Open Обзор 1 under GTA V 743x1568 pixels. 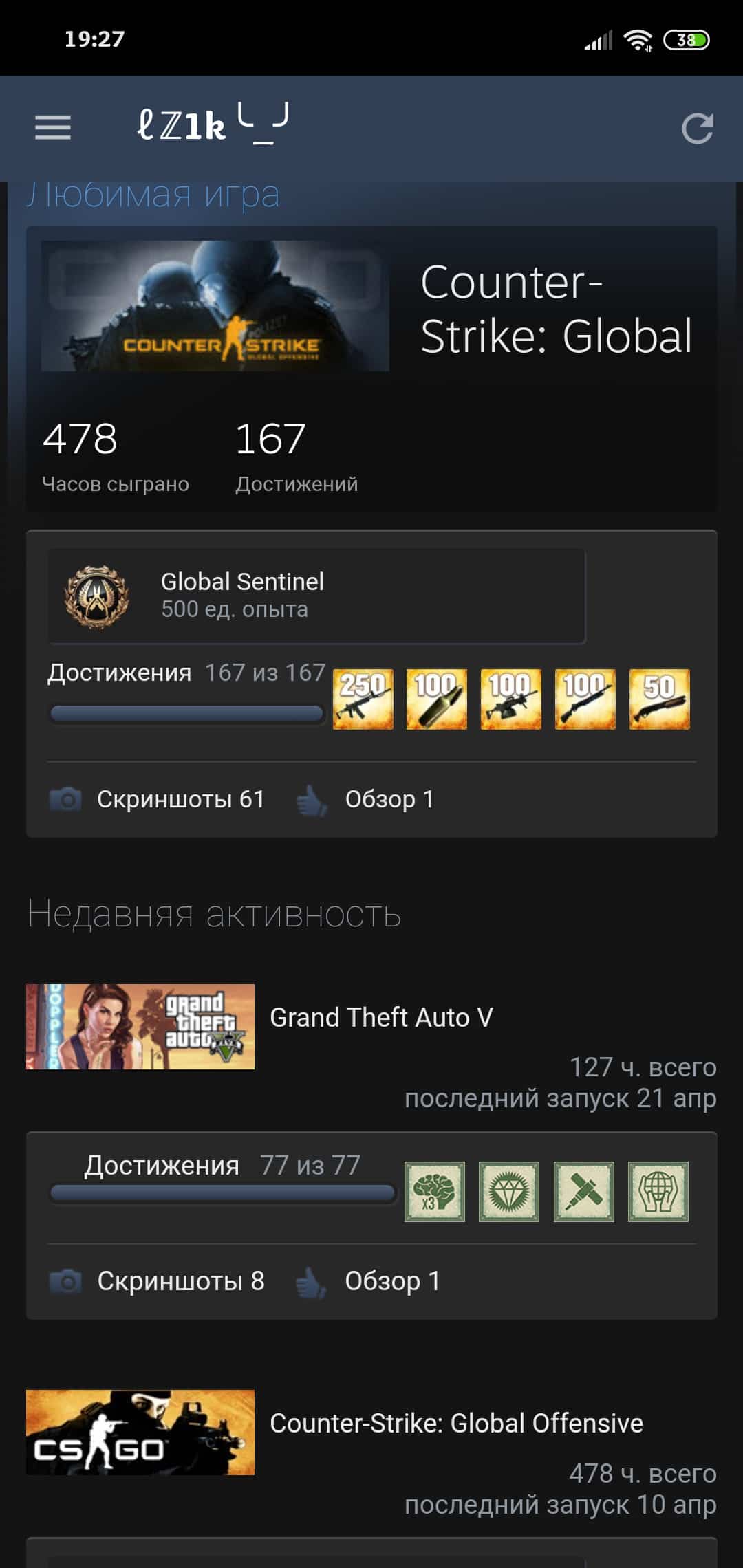click(x=368, y=1281)
